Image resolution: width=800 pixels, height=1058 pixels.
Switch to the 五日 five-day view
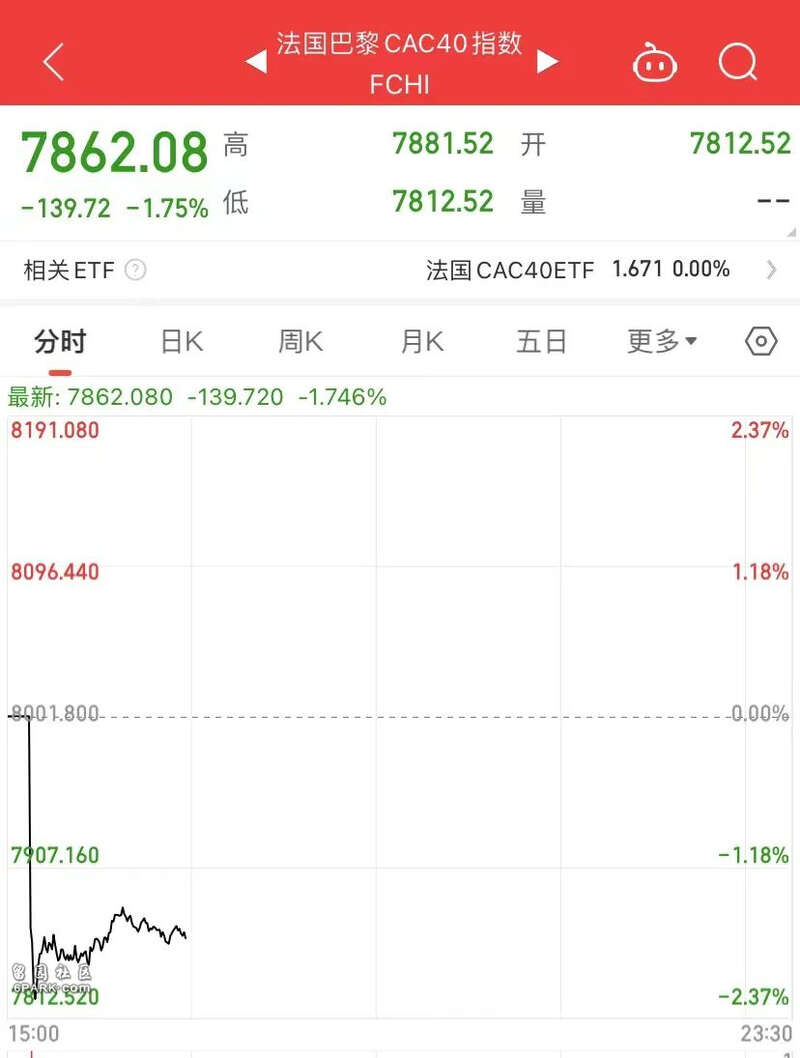click(541, 341)
